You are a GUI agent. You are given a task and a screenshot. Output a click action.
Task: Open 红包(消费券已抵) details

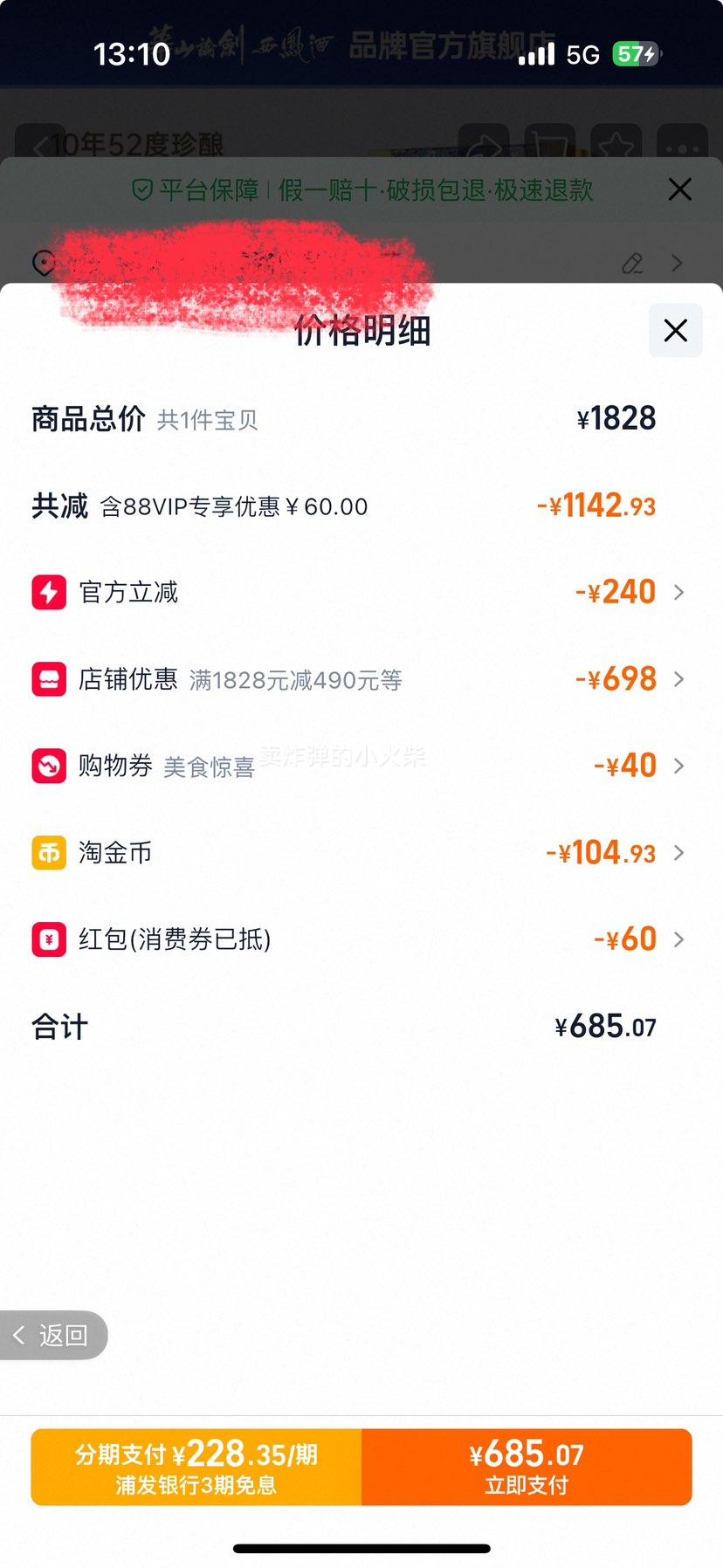[x=358, y=939]
